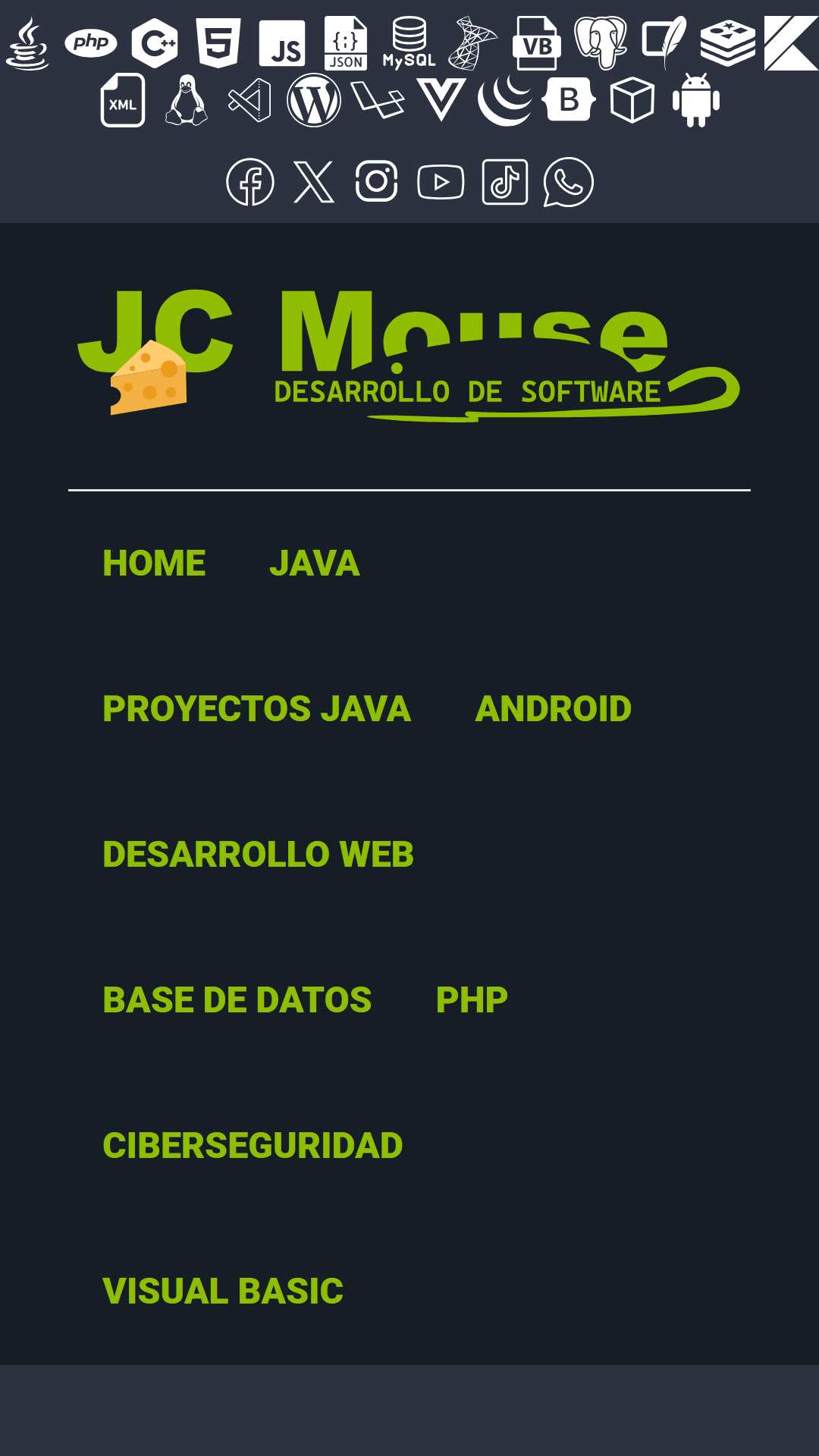Open the CIBERSEGURIDAD section
This screenshot has width=819, height=1456.
pyautogui.click(x=253, y=1146)
